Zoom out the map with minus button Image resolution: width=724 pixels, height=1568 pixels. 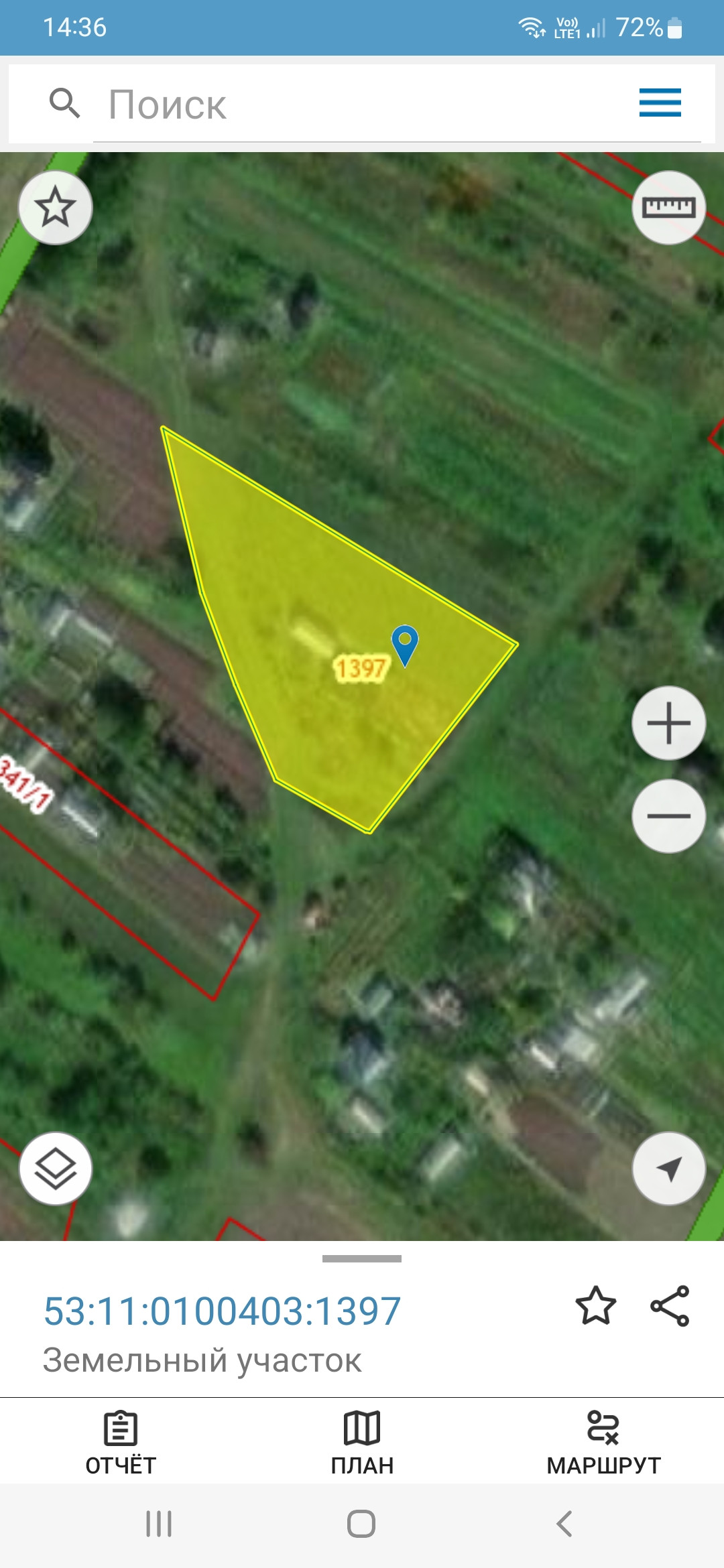coord(668,815)
